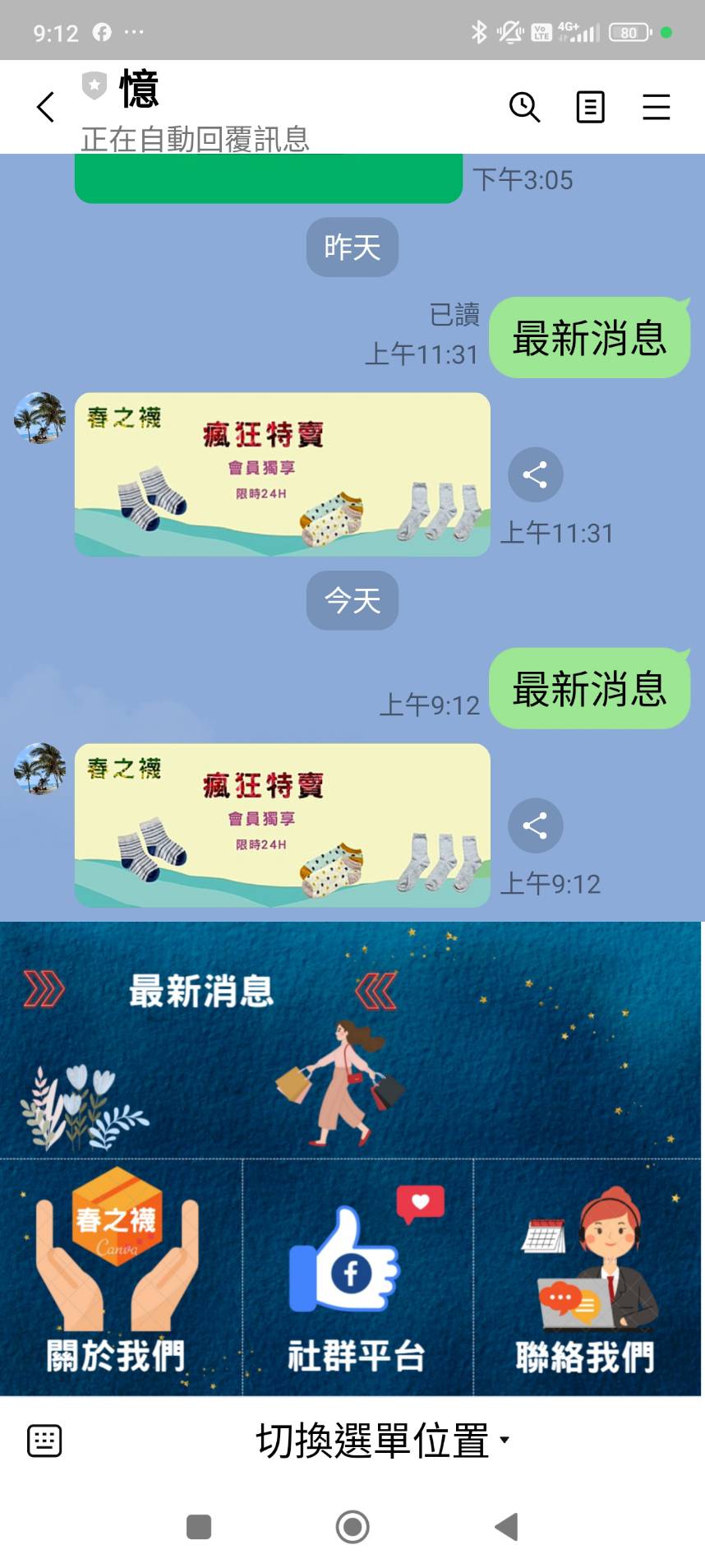The width and height of the screenshot is (705, 1568).
Task: Open 關於我們 from rich menu
Action: click(117, 1279)
